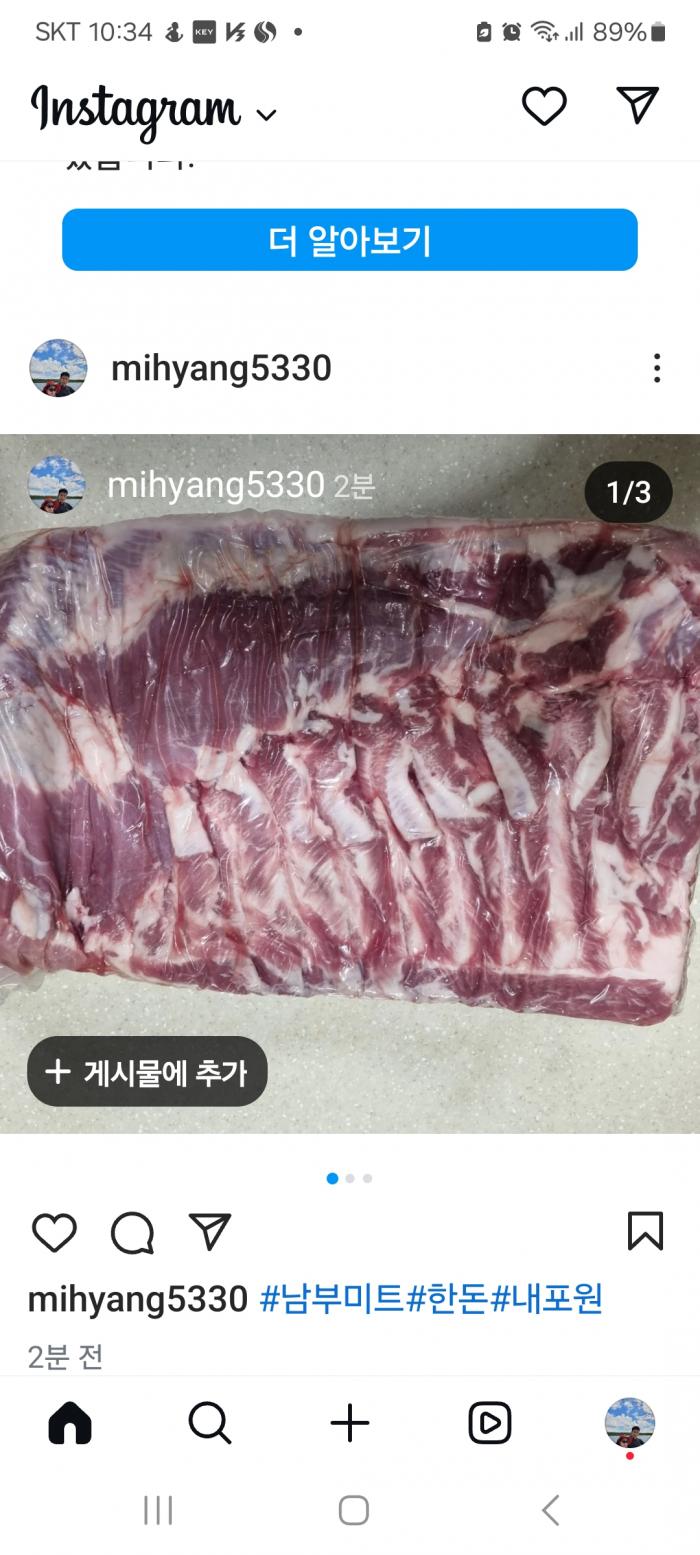Open direct messages from top bar
Image resolution: width=700 pixels, height=1555 pixels.
pyautogui.click(x=637, y=105)
